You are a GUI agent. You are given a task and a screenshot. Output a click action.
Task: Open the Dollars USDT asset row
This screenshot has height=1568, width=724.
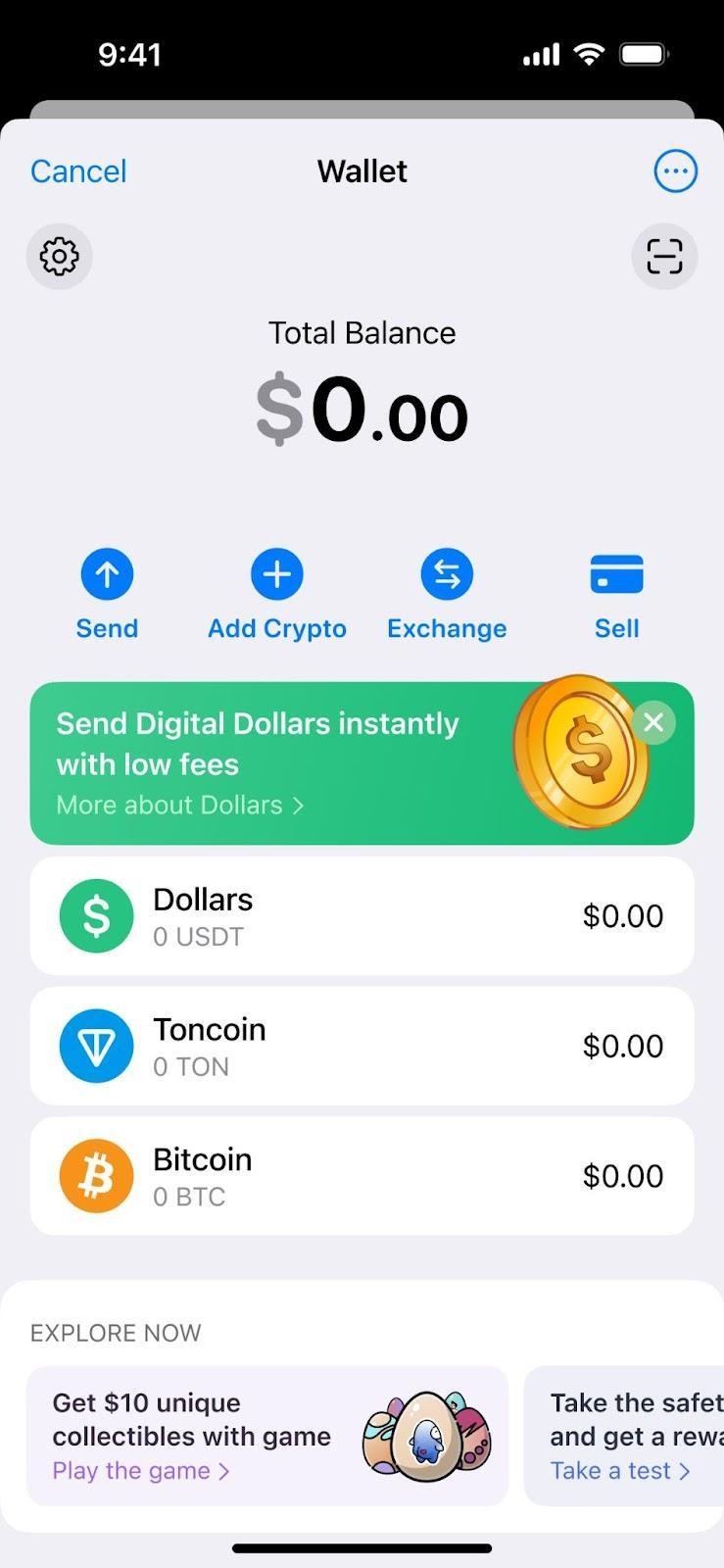pos(362,916)
